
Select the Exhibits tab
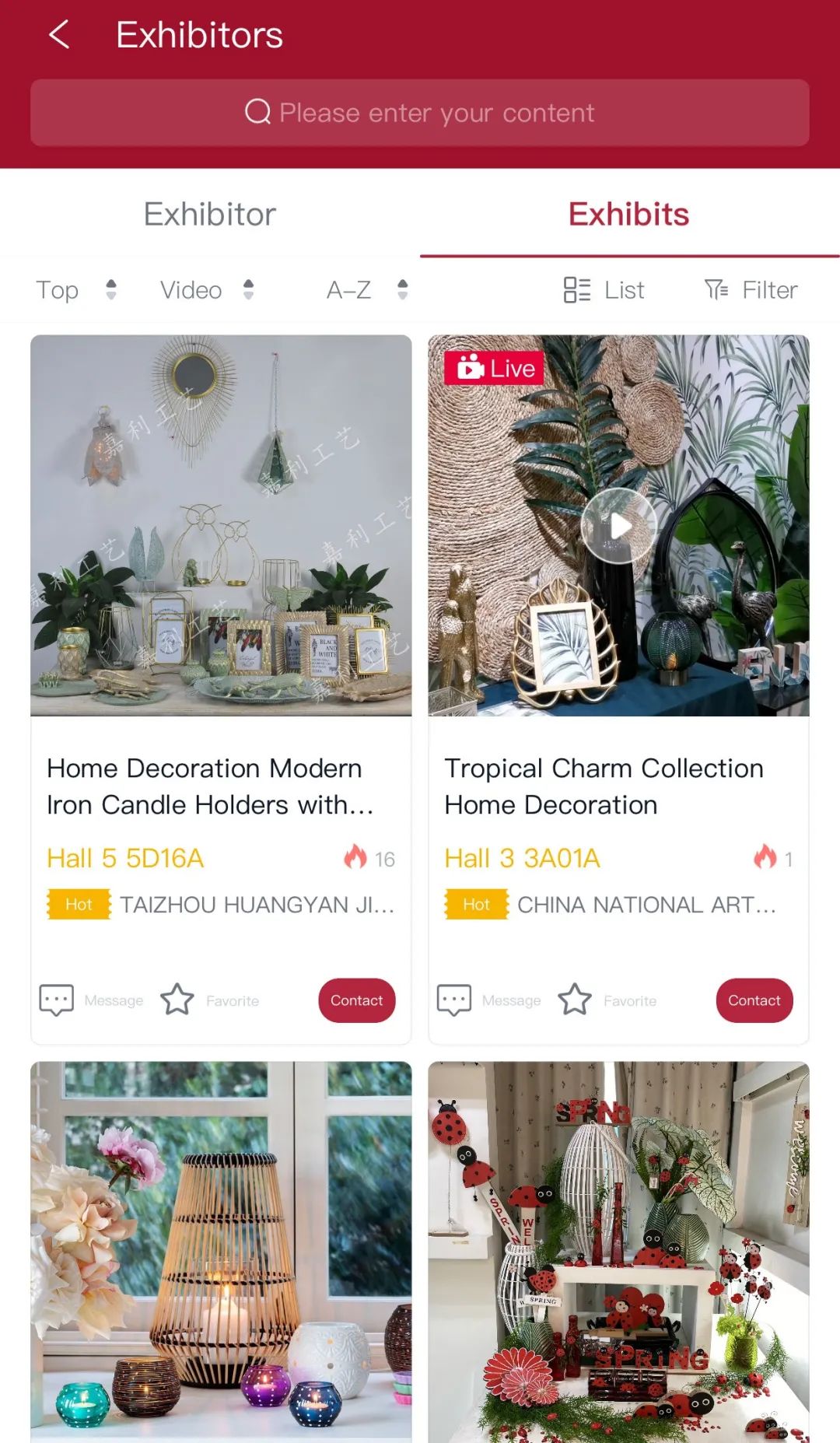628,214
